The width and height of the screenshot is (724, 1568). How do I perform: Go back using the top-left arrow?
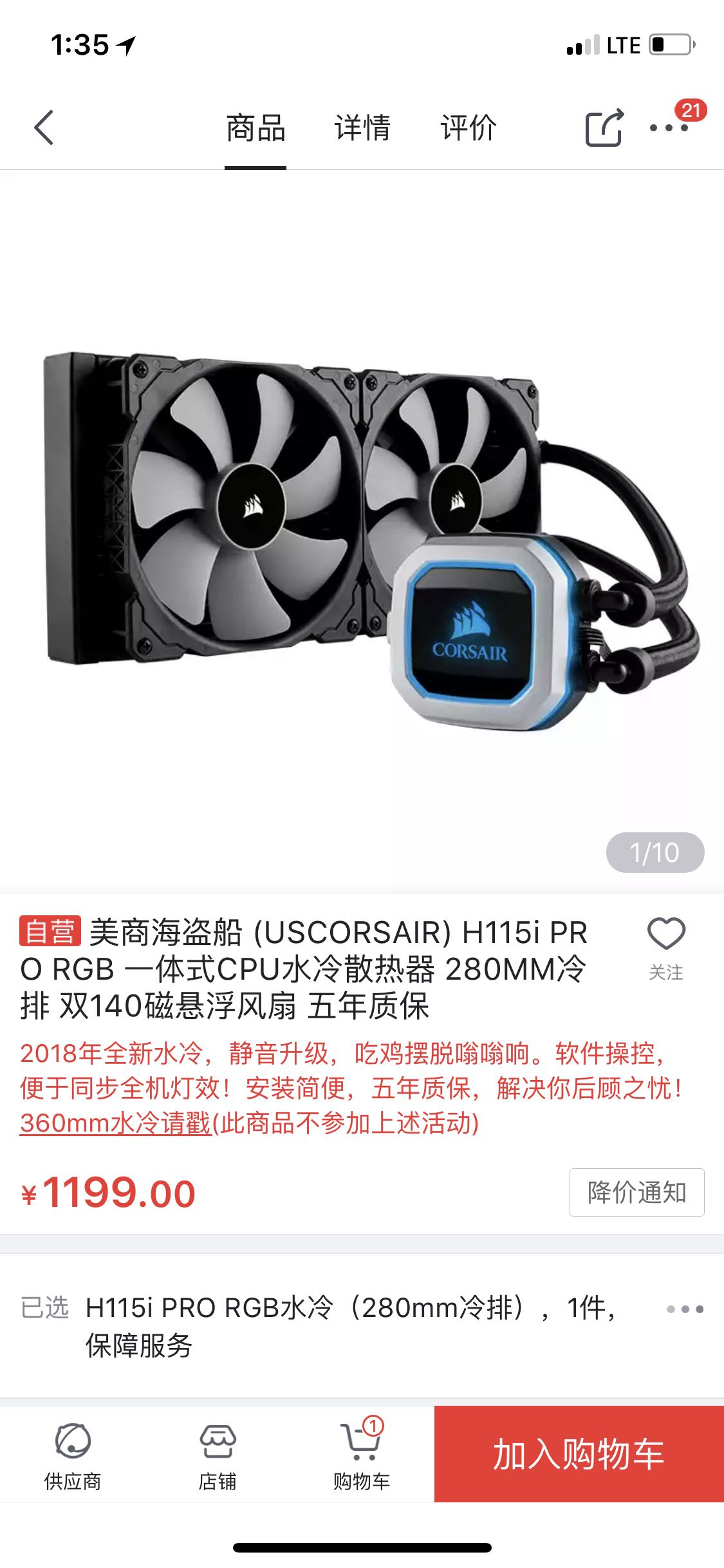[44, 127]
